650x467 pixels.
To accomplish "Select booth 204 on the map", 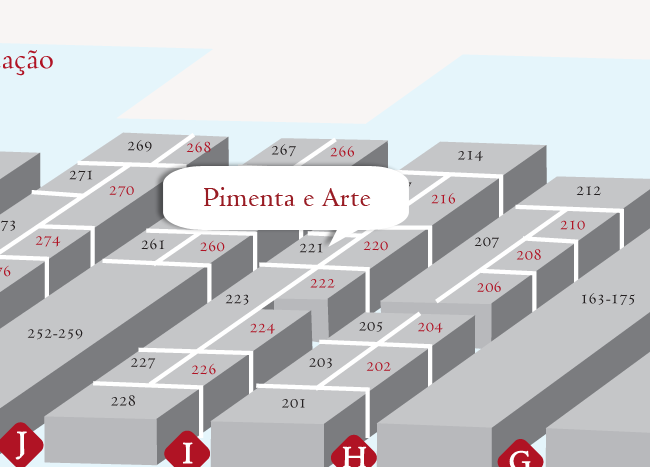I will [430, 327].
